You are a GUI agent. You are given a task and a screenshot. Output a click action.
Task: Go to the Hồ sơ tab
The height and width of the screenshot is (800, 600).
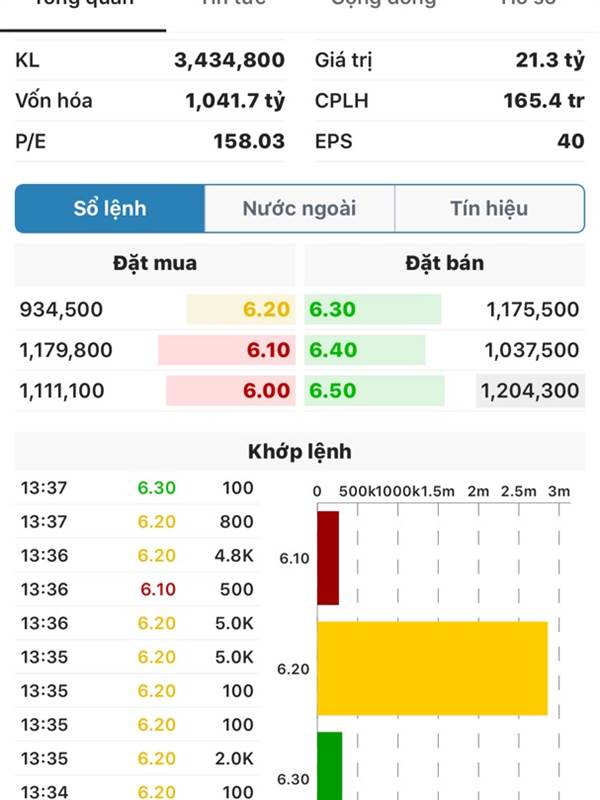click(x=528, y=4)
